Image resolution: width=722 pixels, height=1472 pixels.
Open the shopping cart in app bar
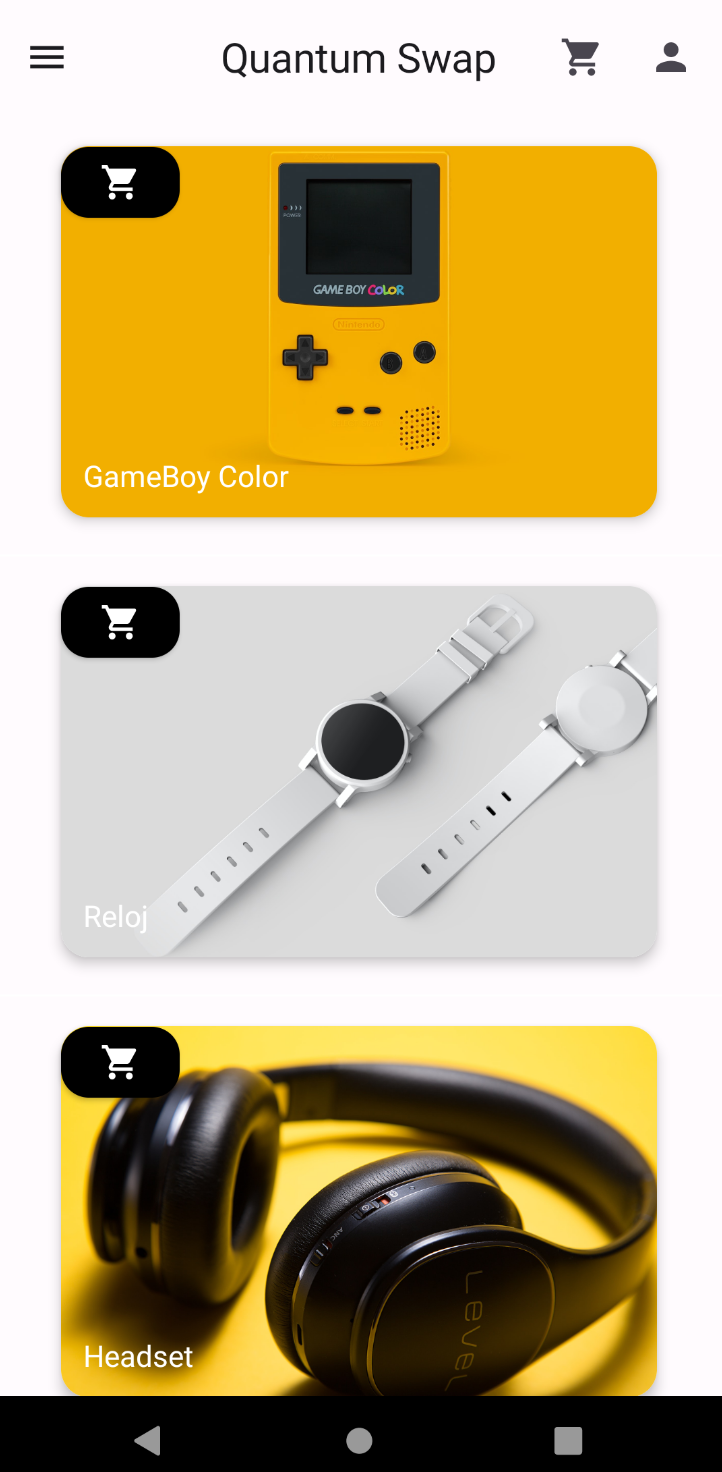click(581, 58)
